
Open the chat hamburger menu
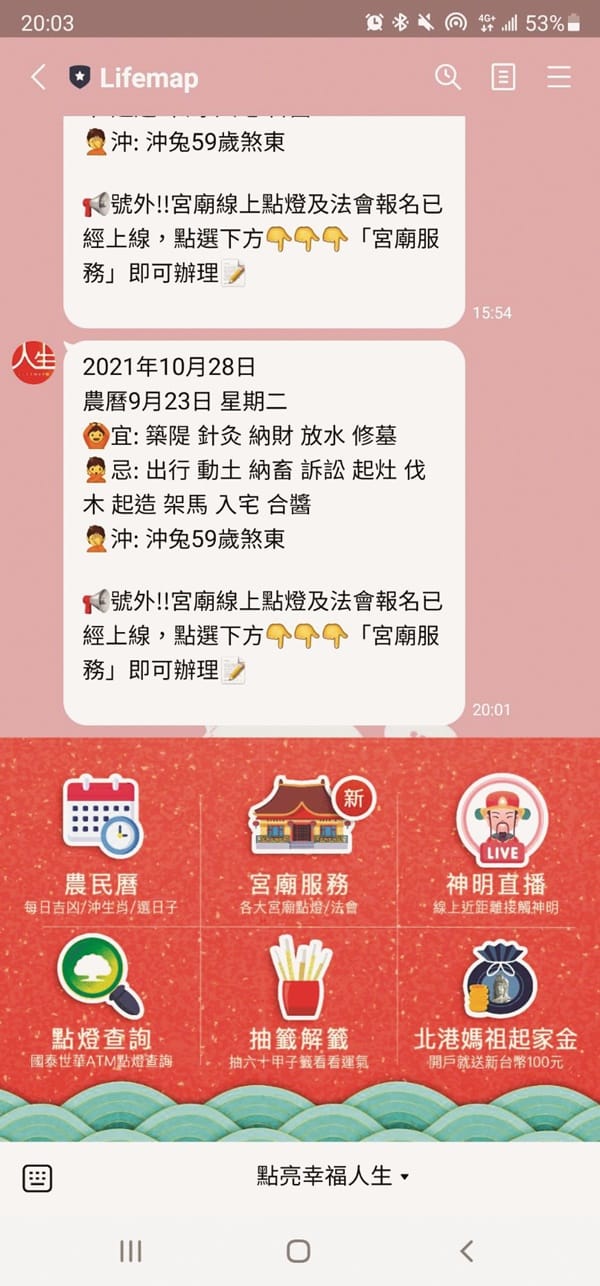(558, 77)
